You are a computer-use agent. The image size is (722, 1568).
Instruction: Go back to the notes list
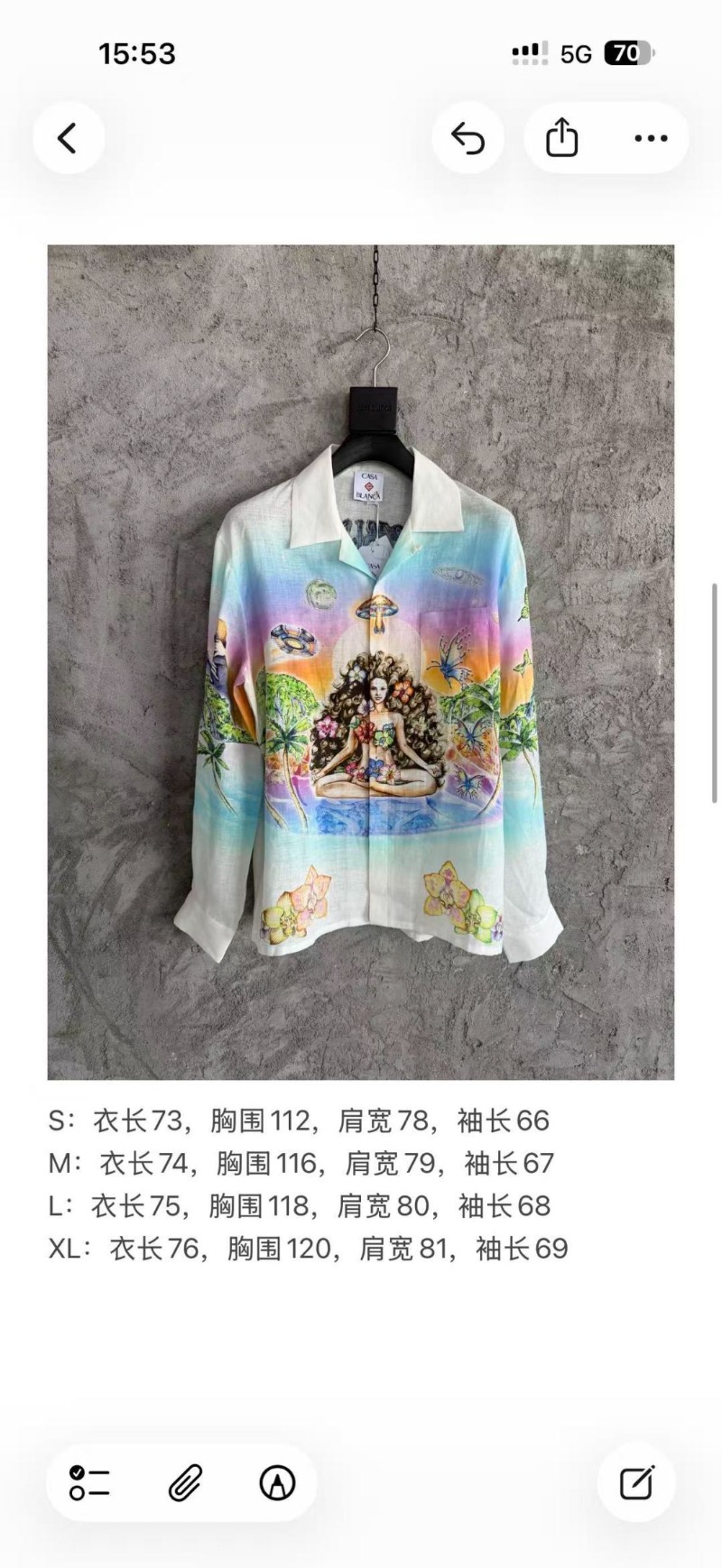point(69,138)
